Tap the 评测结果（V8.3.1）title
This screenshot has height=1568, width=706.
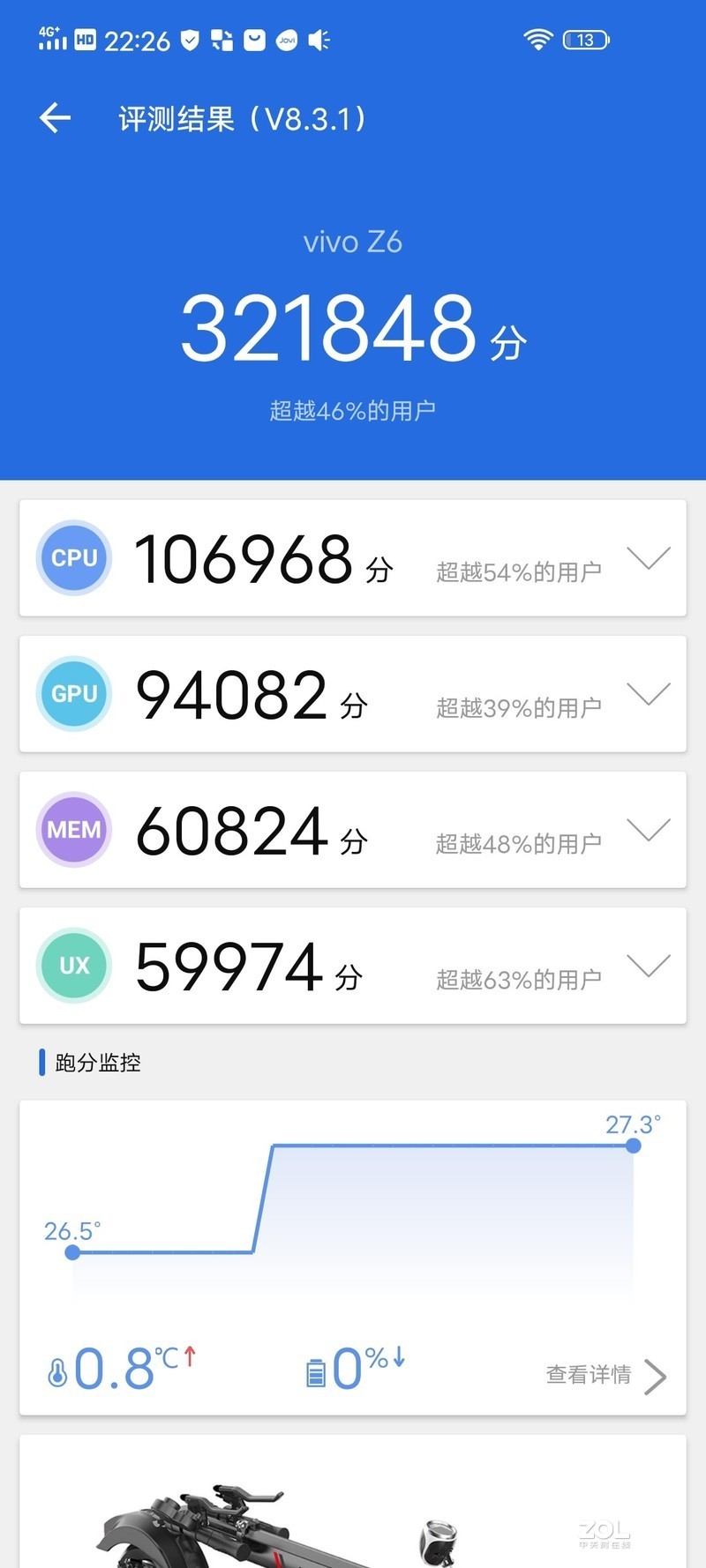pyautogui.click(x=245, y=117)
